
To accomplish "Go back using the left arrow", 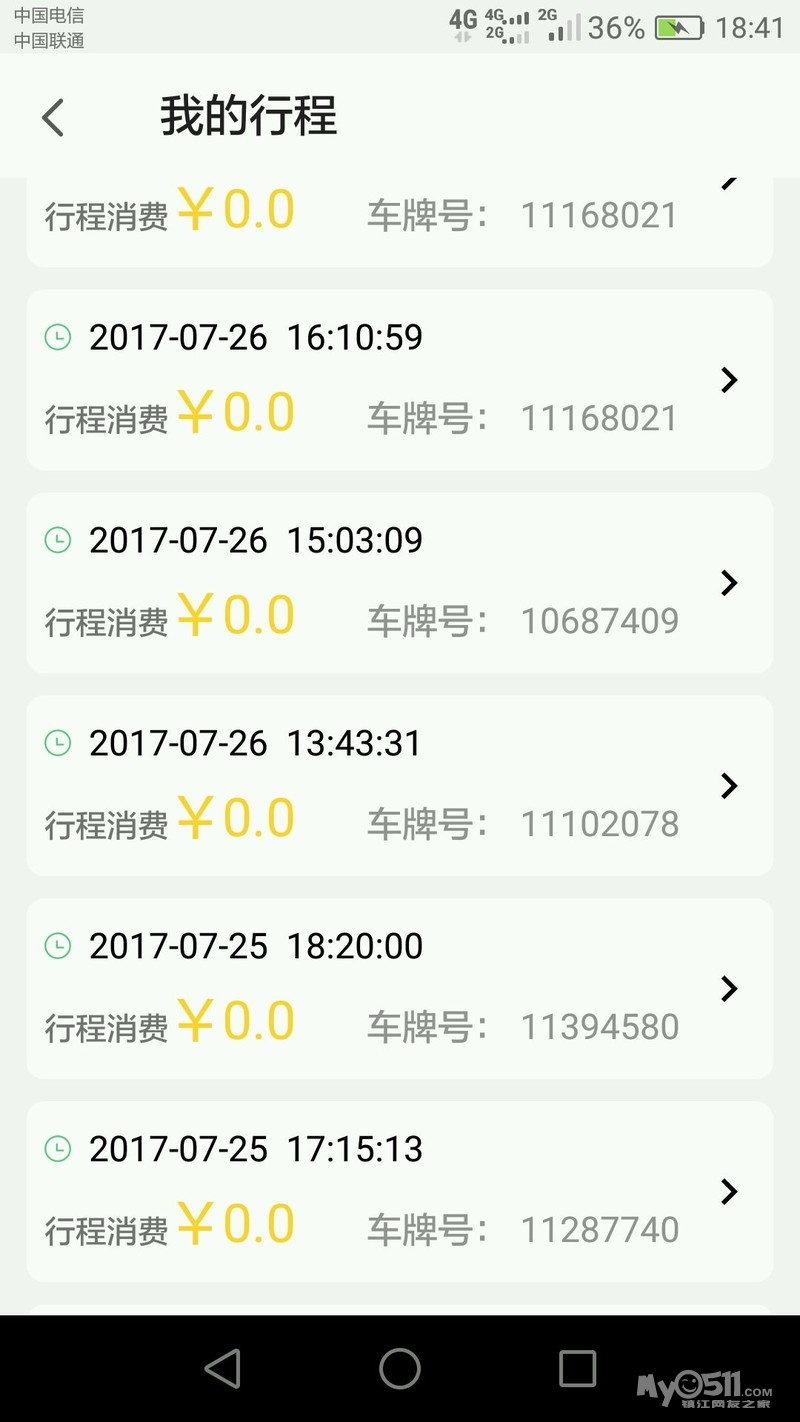I will click(x=52, y=117).
